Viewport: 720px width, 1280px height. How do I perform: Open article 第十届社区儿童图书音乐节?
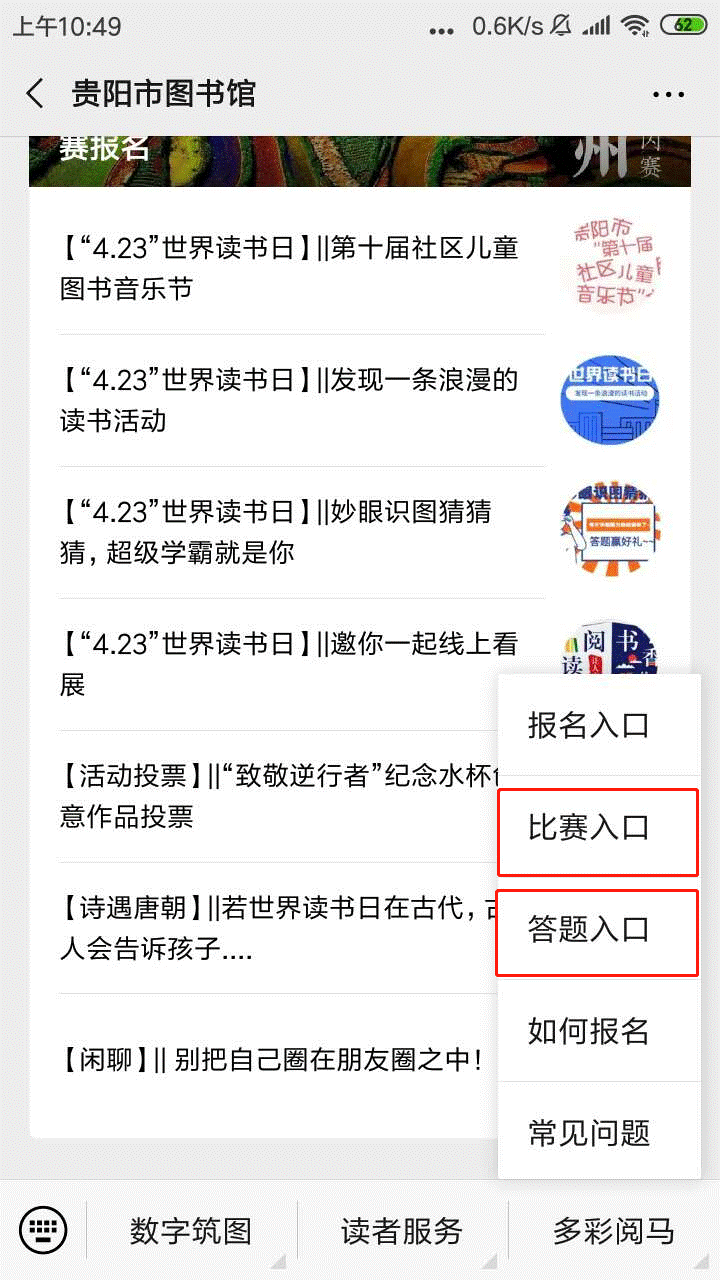(290, 268)
